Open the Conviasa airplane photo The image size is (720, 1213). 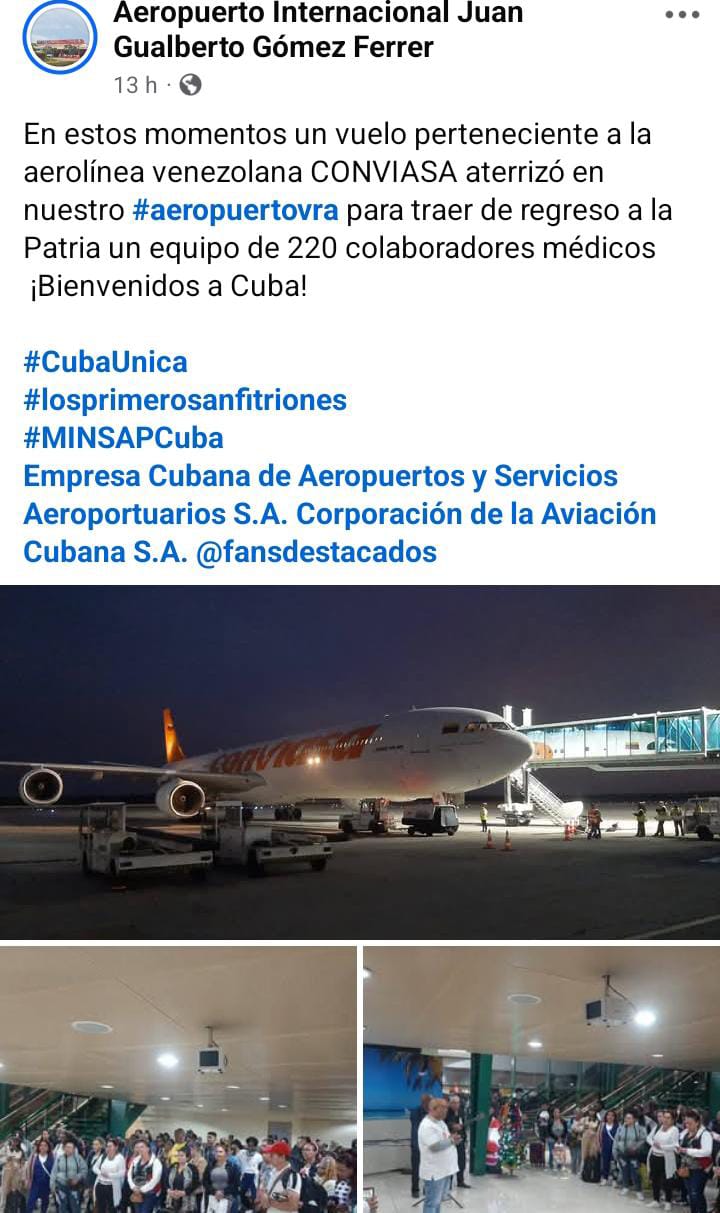tap(360, 760)
